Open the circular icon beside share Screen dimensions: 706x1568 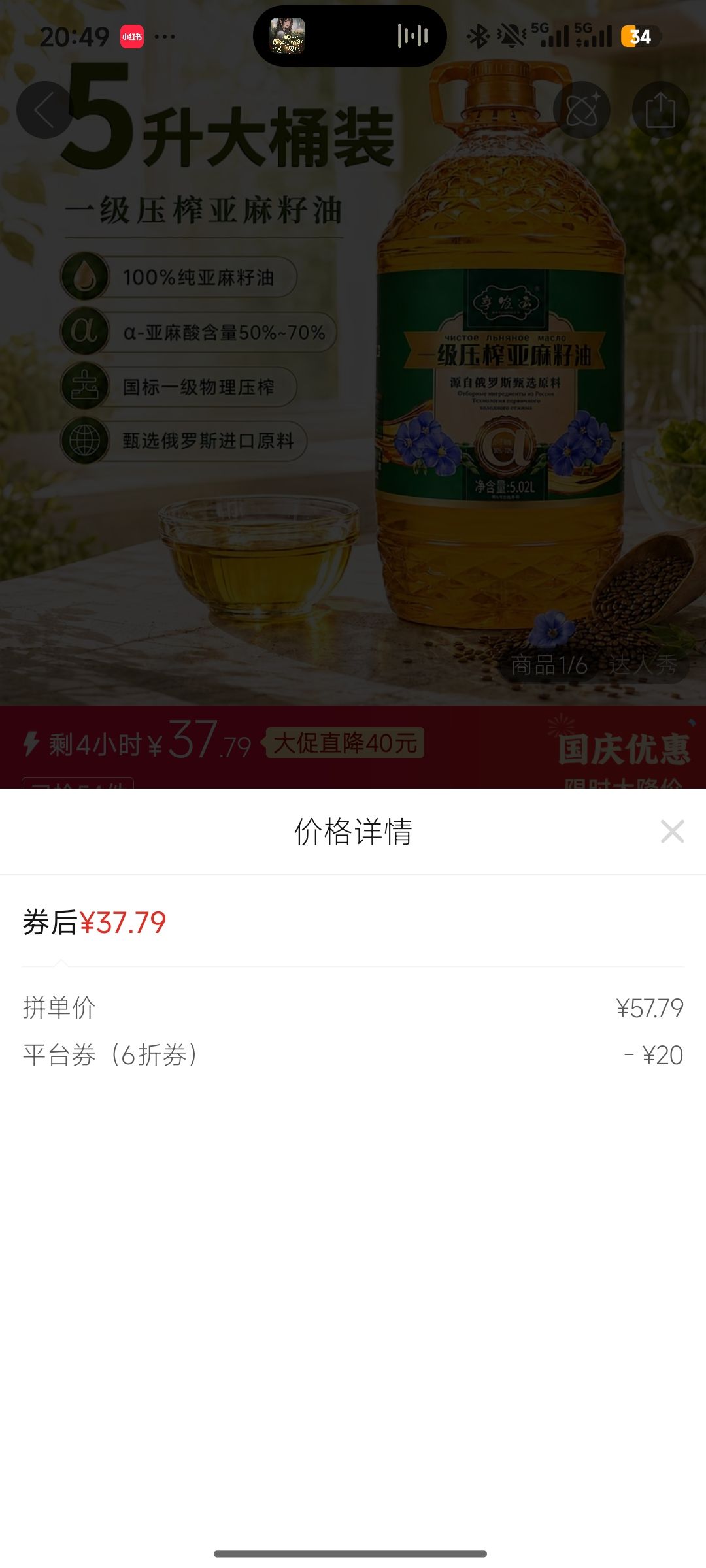point(581,110)
